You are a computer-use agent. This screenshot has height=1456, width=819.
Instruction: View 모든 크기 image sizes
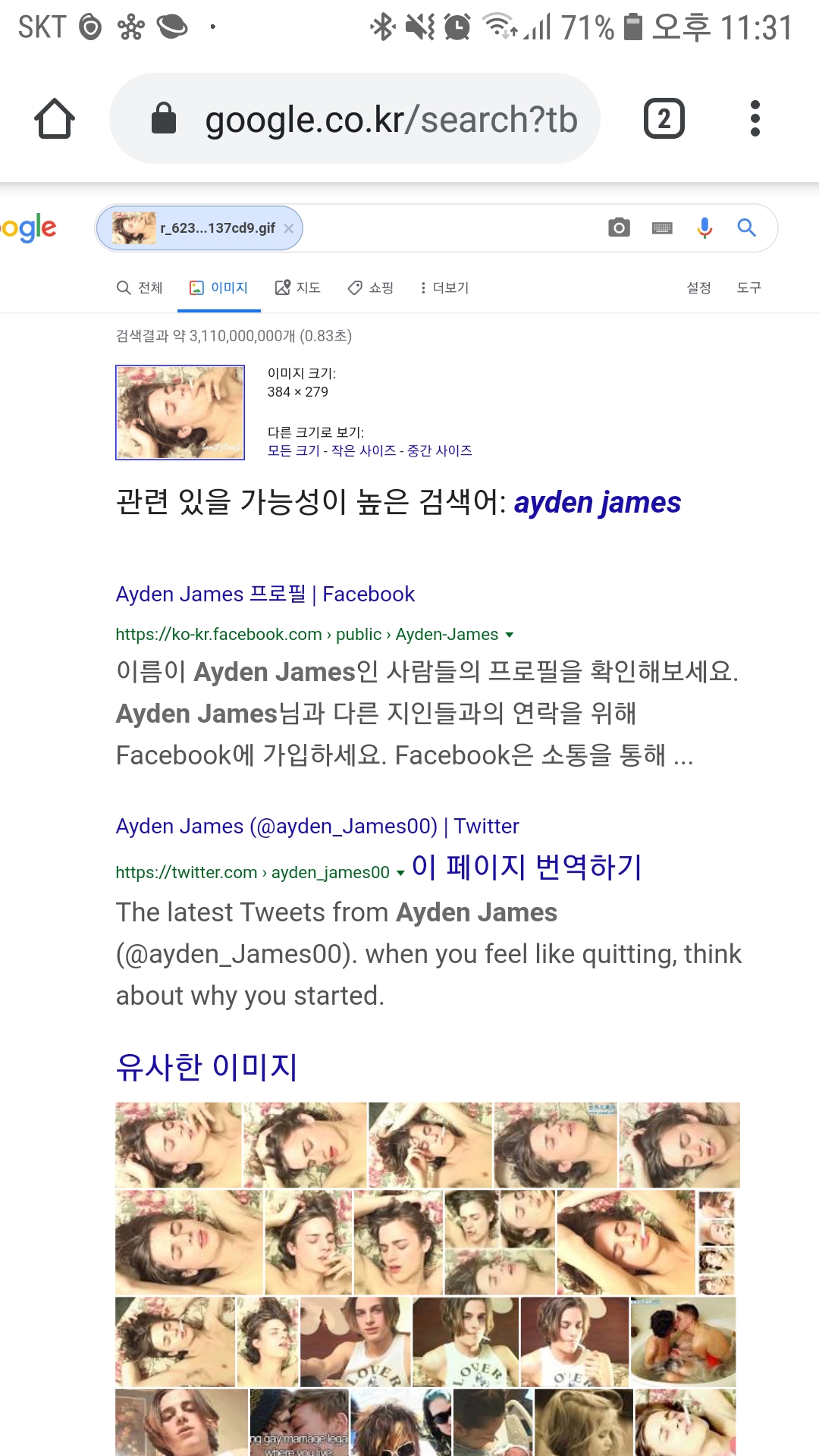coord(293,450)
